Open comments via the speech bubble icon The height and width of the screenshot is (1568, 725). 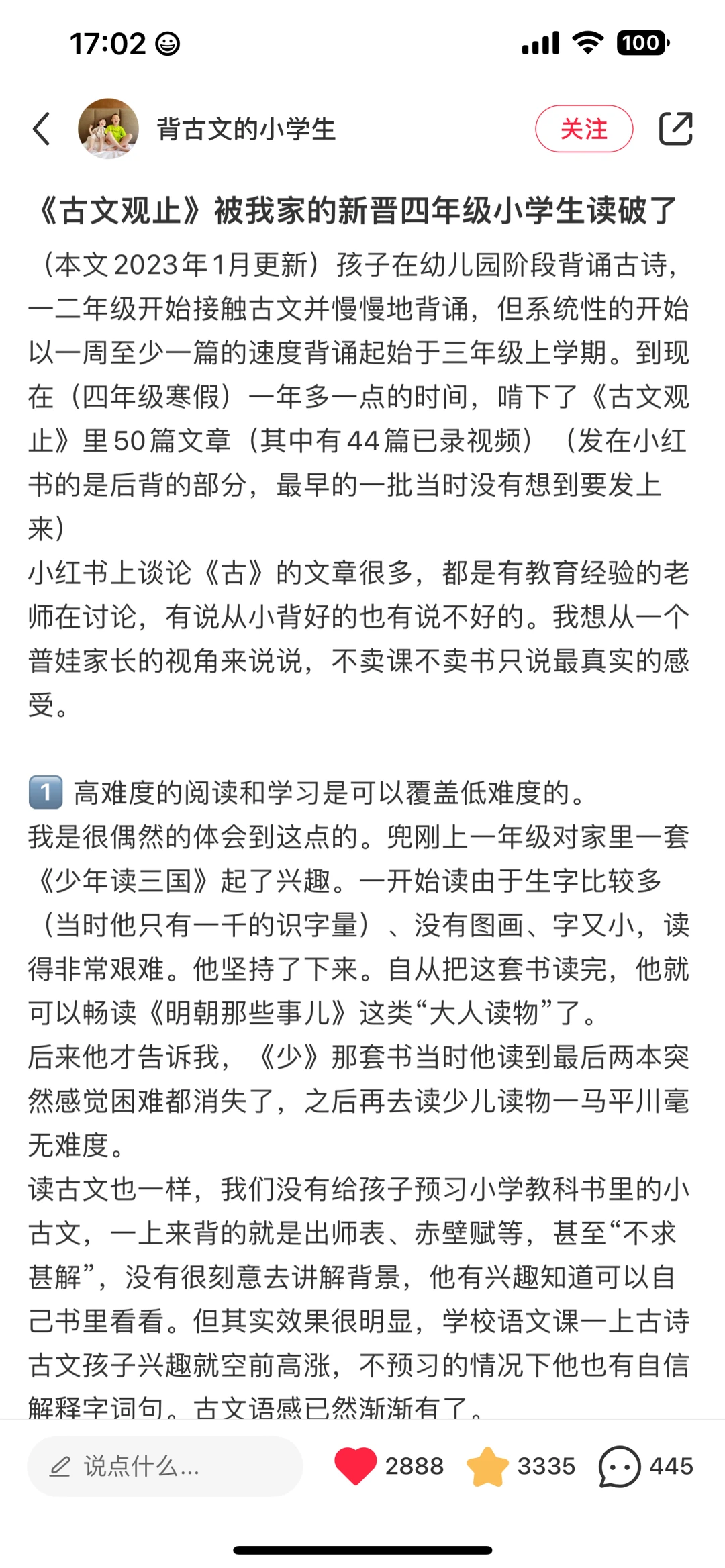click(x=619, y=1467)
